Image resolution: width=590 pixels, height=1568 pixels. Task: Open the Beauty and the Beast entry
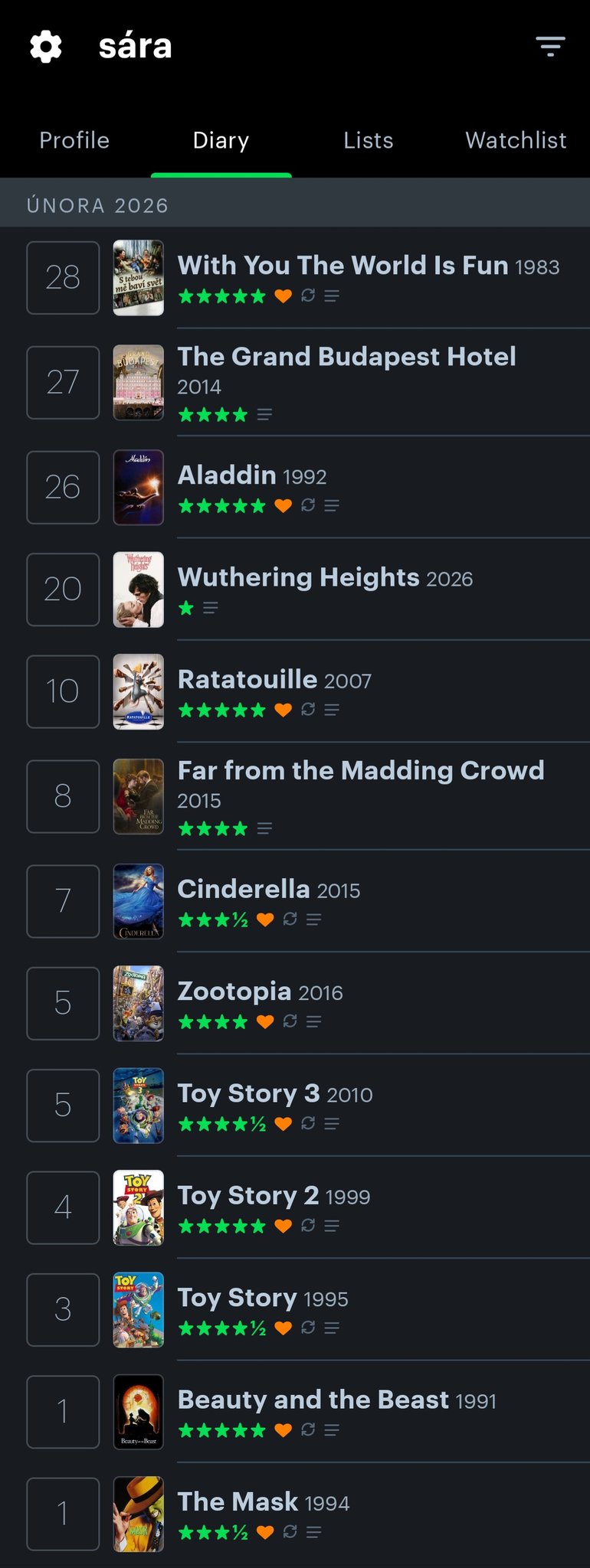[x=313, y=1400]
